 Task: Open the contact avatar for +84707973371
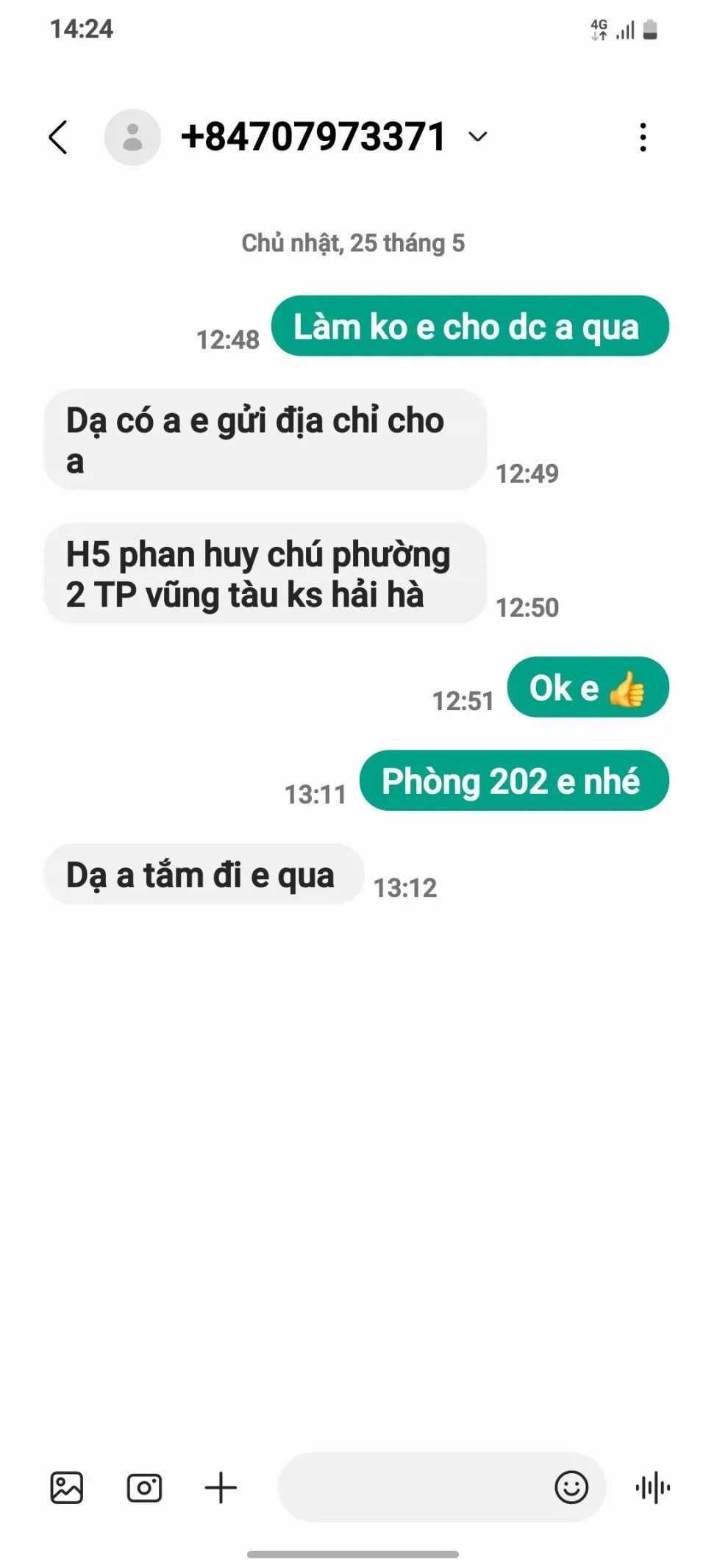[132, 137]
